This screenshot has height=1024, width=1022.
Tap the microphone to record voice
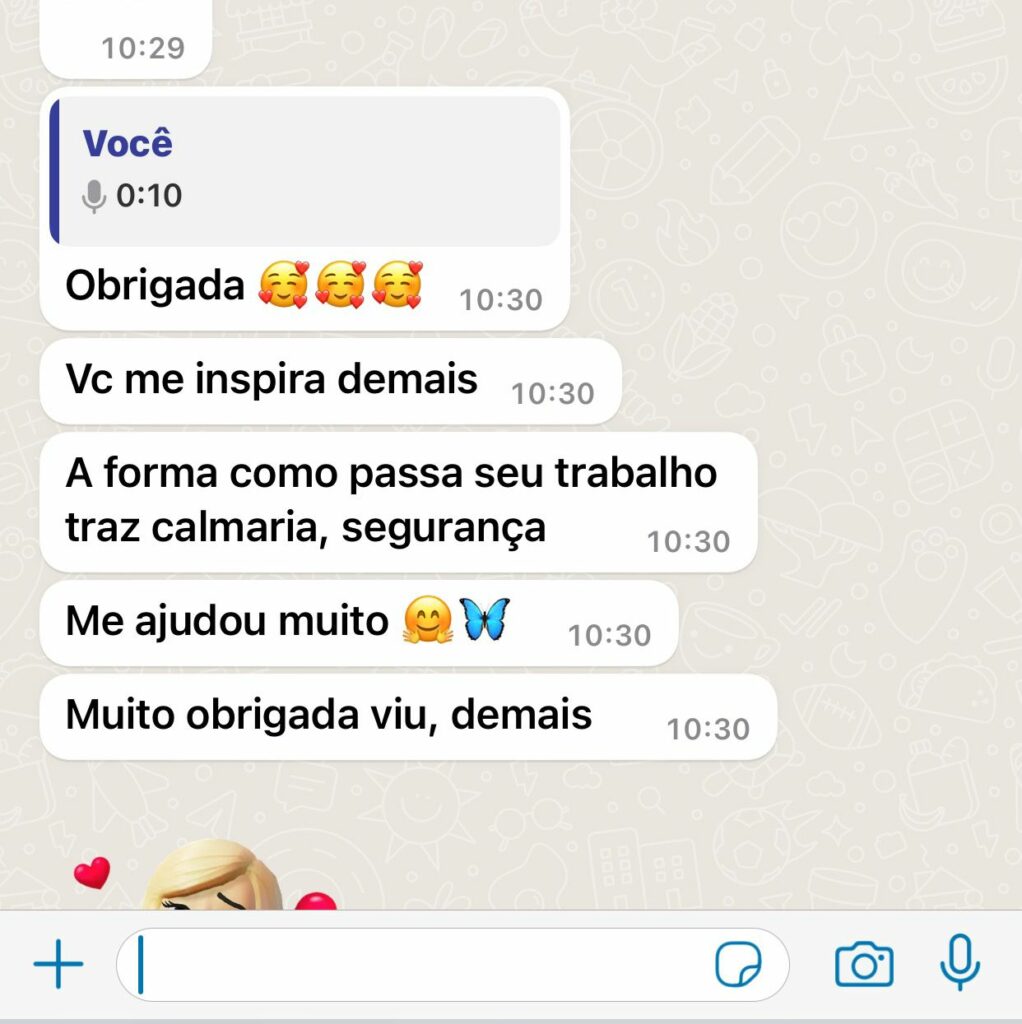pos(959,962)
